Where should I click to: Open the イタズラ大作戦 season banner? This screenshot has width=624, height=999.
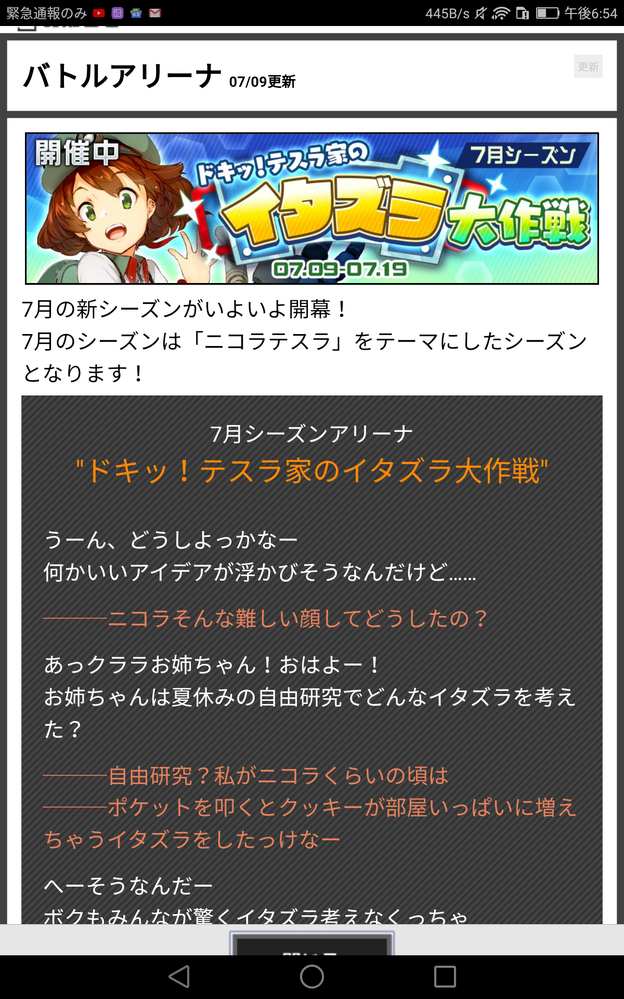click(312, 208)
